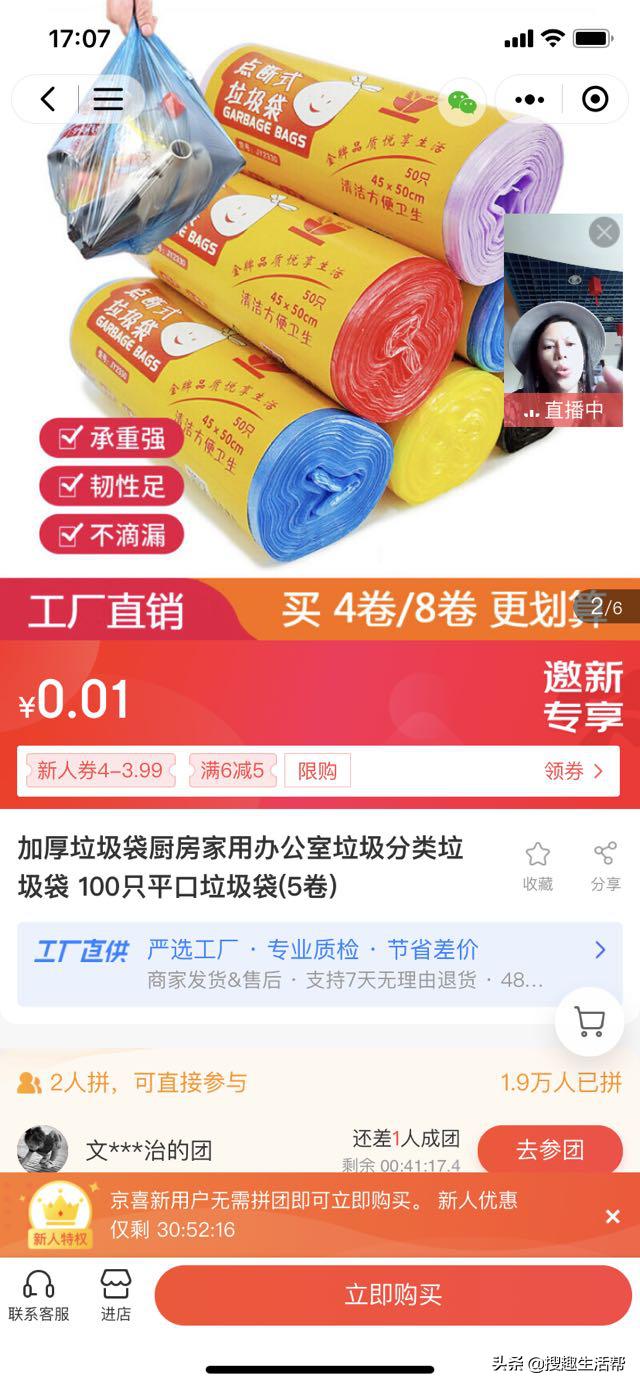The width and height of the screenshot is (640, 1386).
Task: Contact customer service via 联系客服
Action: point(39,1295)
